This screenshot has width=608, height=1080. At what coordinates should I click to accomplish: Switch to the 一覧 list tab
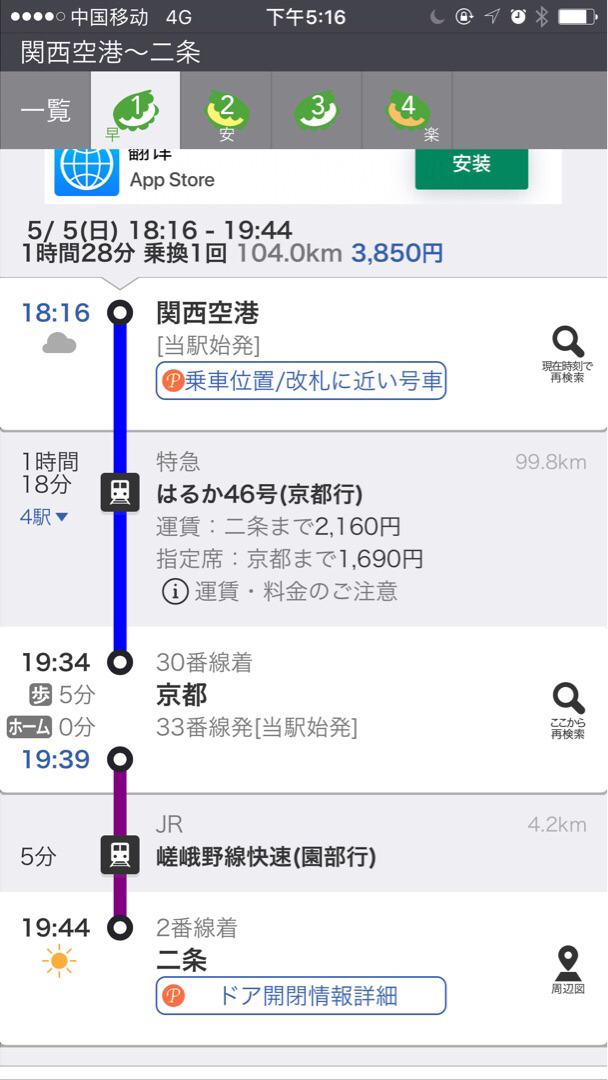pos(45,110)
